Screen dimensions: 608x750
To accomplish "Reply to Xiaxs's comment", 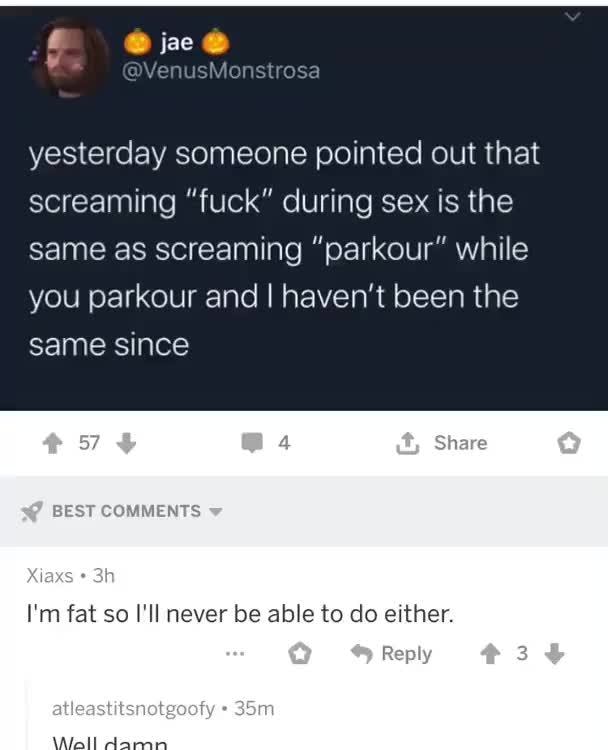I will (x=393, y=653).
